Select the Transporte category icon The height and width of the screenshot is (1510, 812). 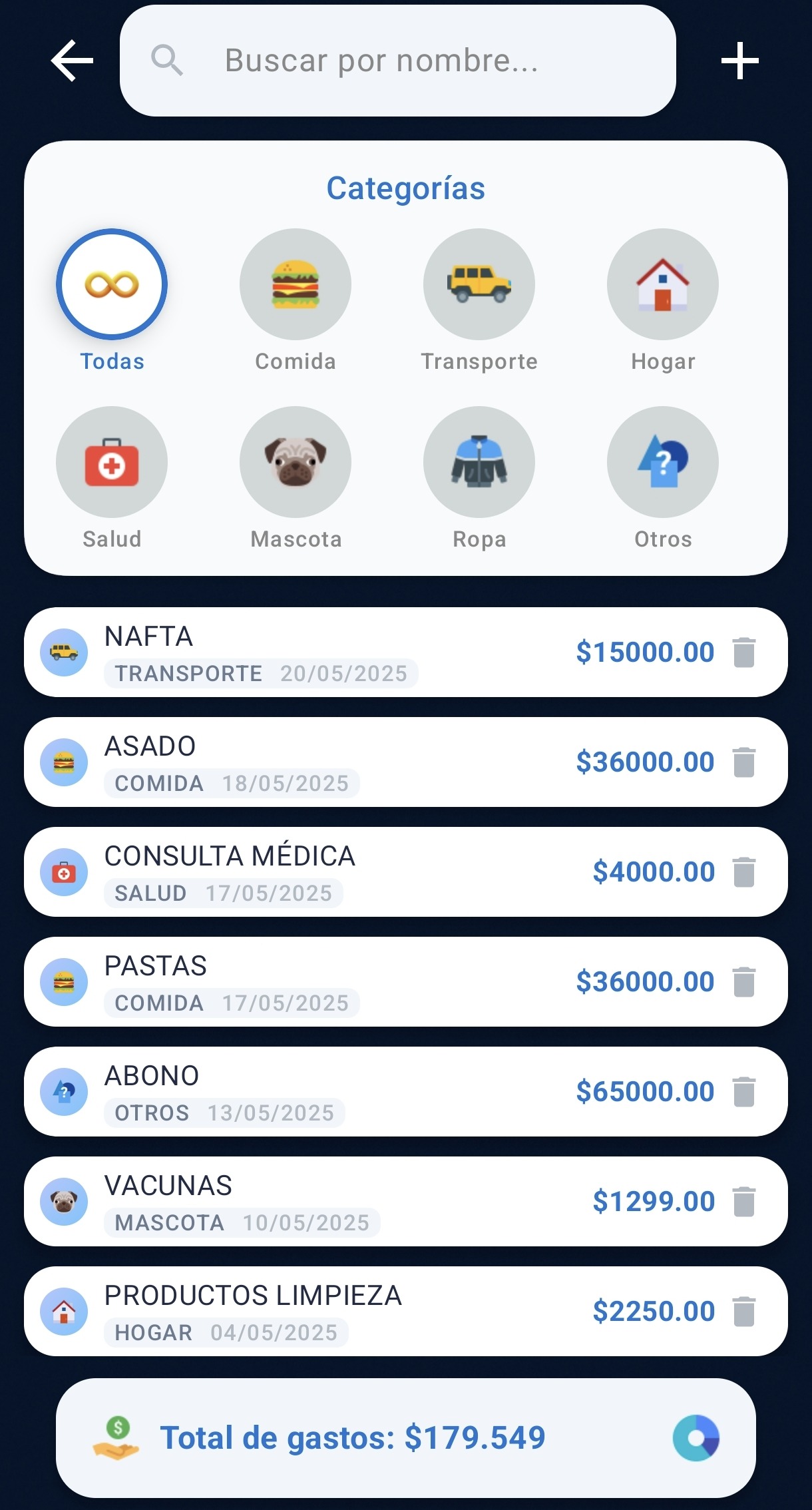[479, 284]
